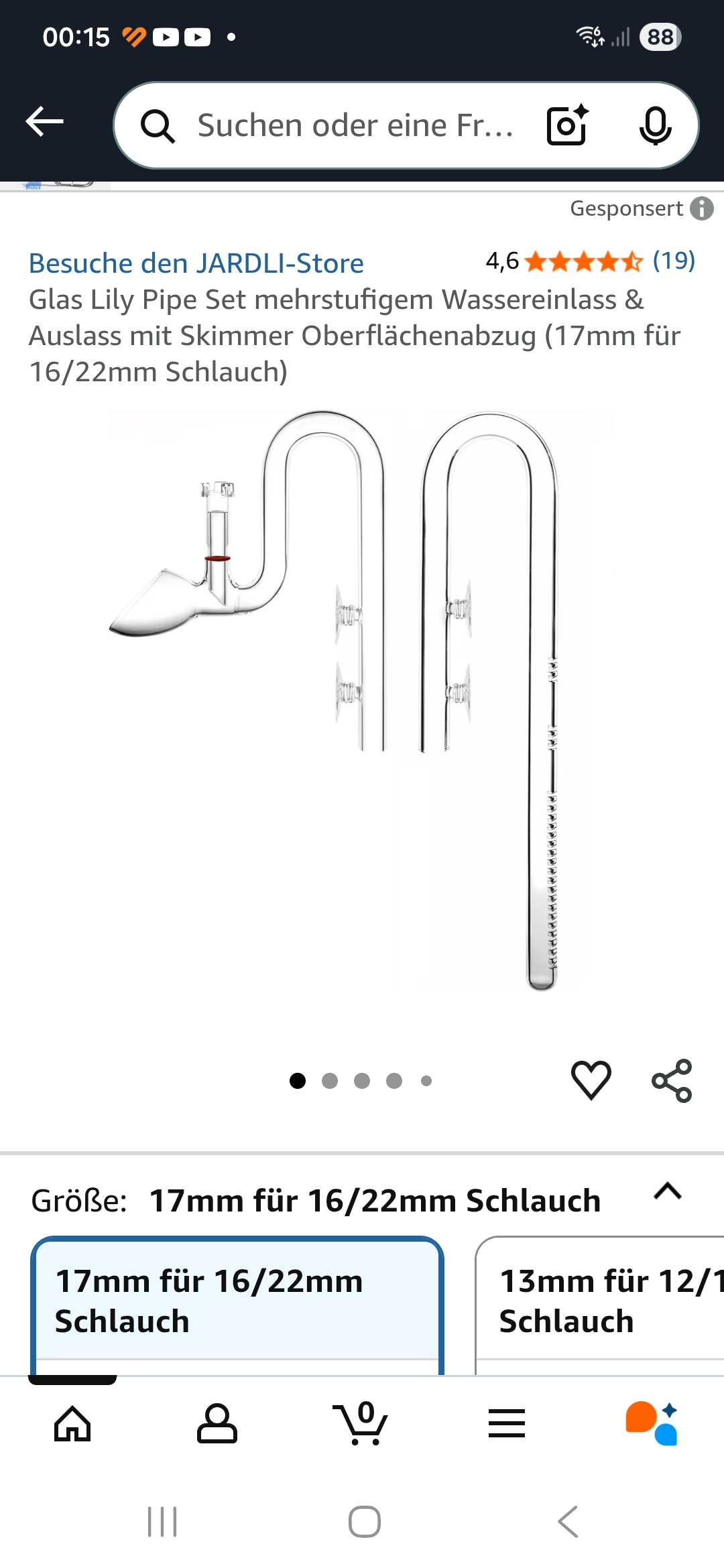The image size is (724, 1568).
Task: Add product to wish list heart
Action: point(591,1080)
